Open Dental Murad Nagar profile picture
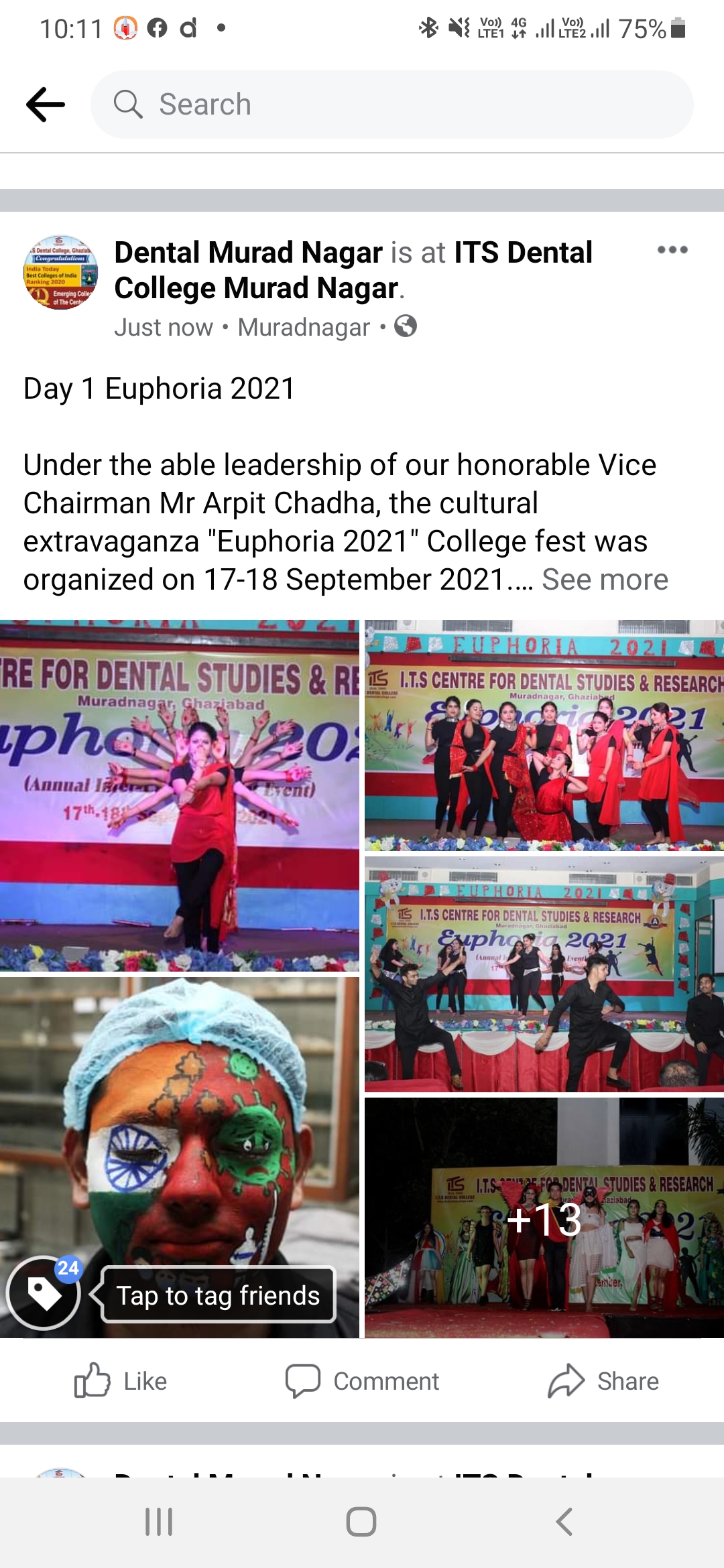The image size is (724, 1568). [x=61, y=272]
